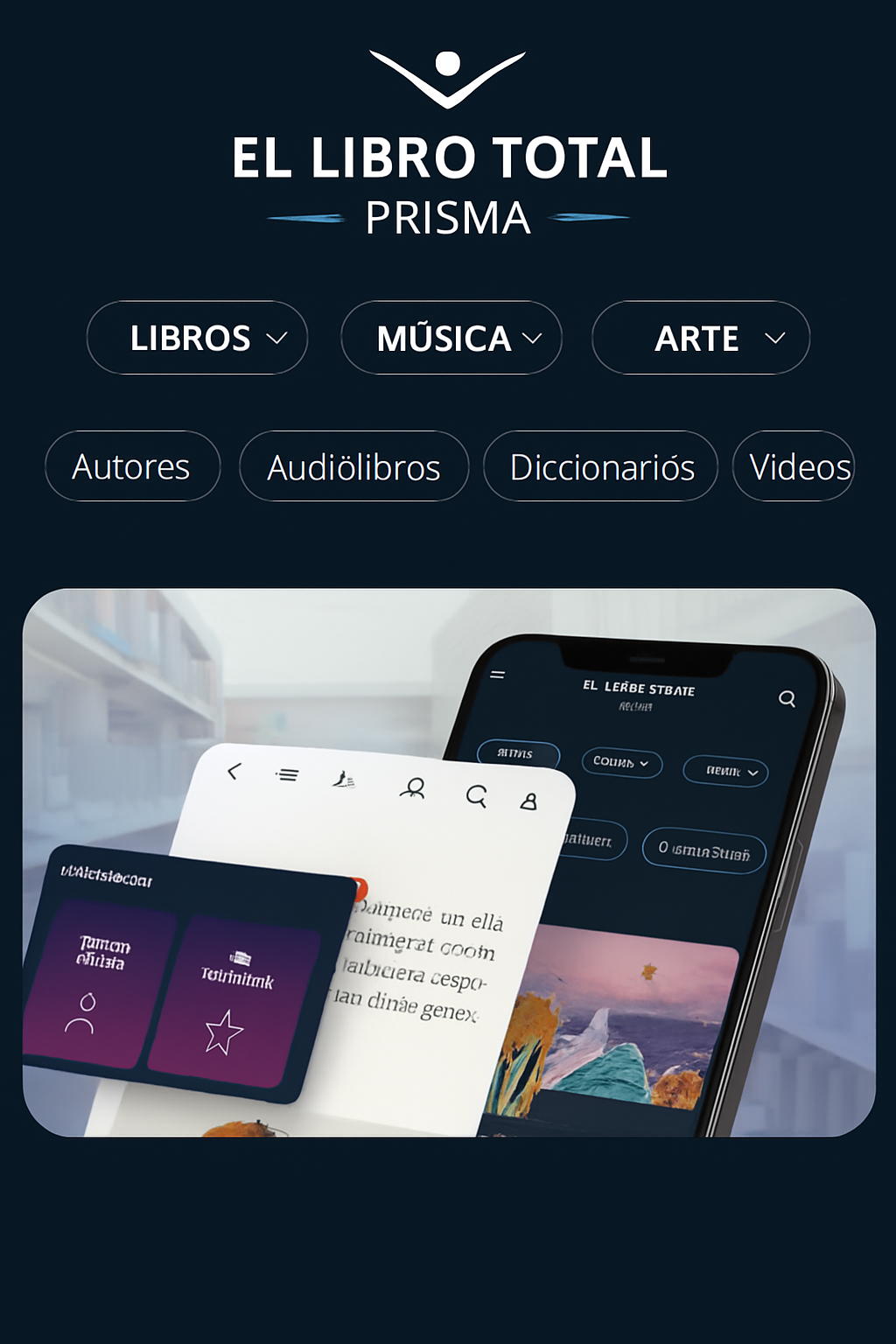The width and height of the screenshot is (896, 1344).
Task: Open the phone app promo banner
Action: click(x=449, y=862)
